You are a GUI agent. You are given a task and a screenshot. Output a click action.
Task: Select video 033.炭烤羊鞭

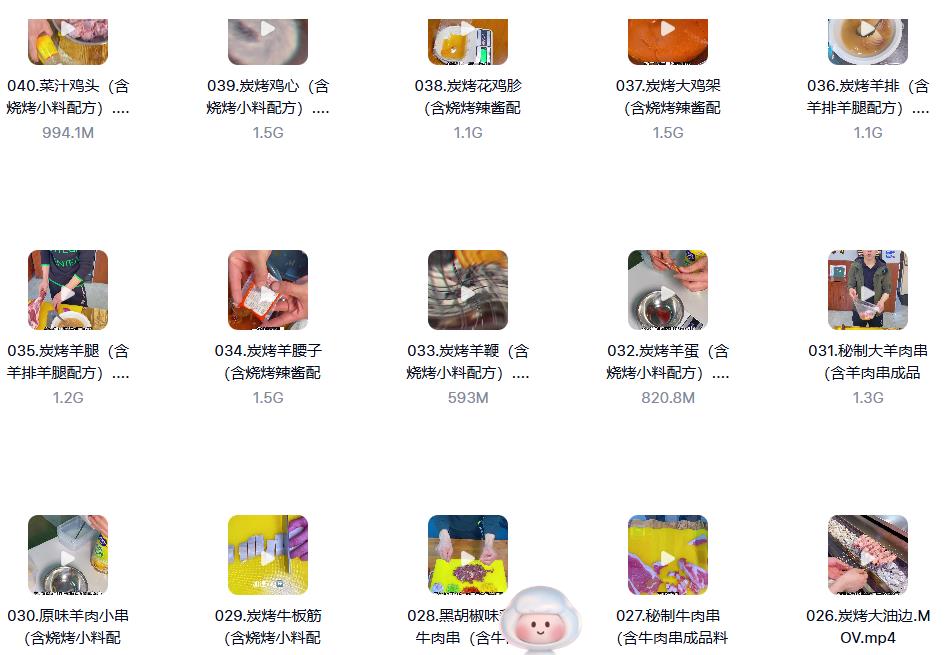click(x=468, y=290)
